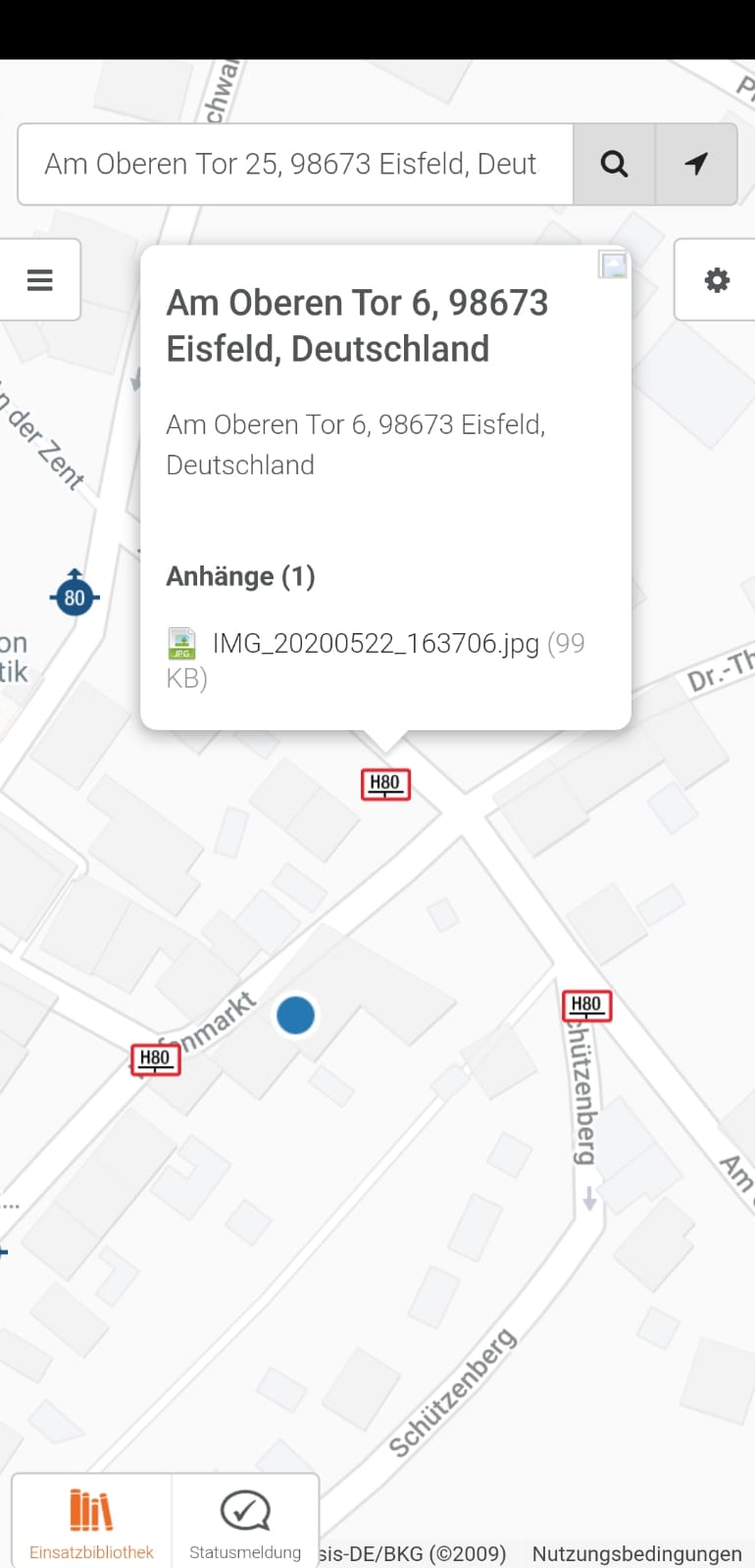Viewport: 755px width, 1568px height.
Task: Tap the H80 hydrant marker below the popup
Action: (x=385, y=784)
